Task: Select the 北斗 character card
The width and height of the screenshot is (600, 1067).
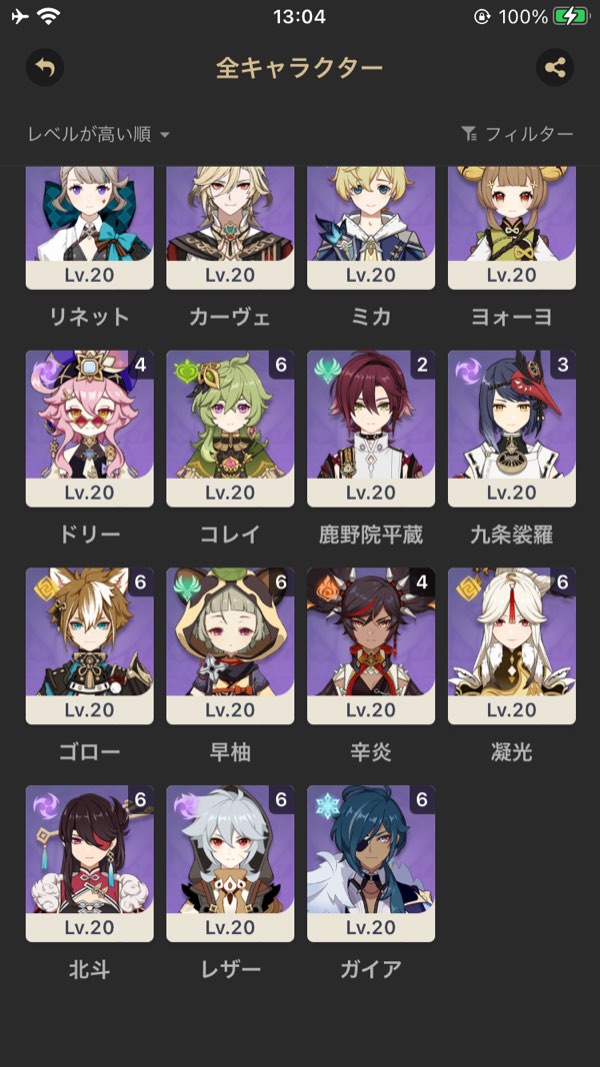Action: point(90,862)
